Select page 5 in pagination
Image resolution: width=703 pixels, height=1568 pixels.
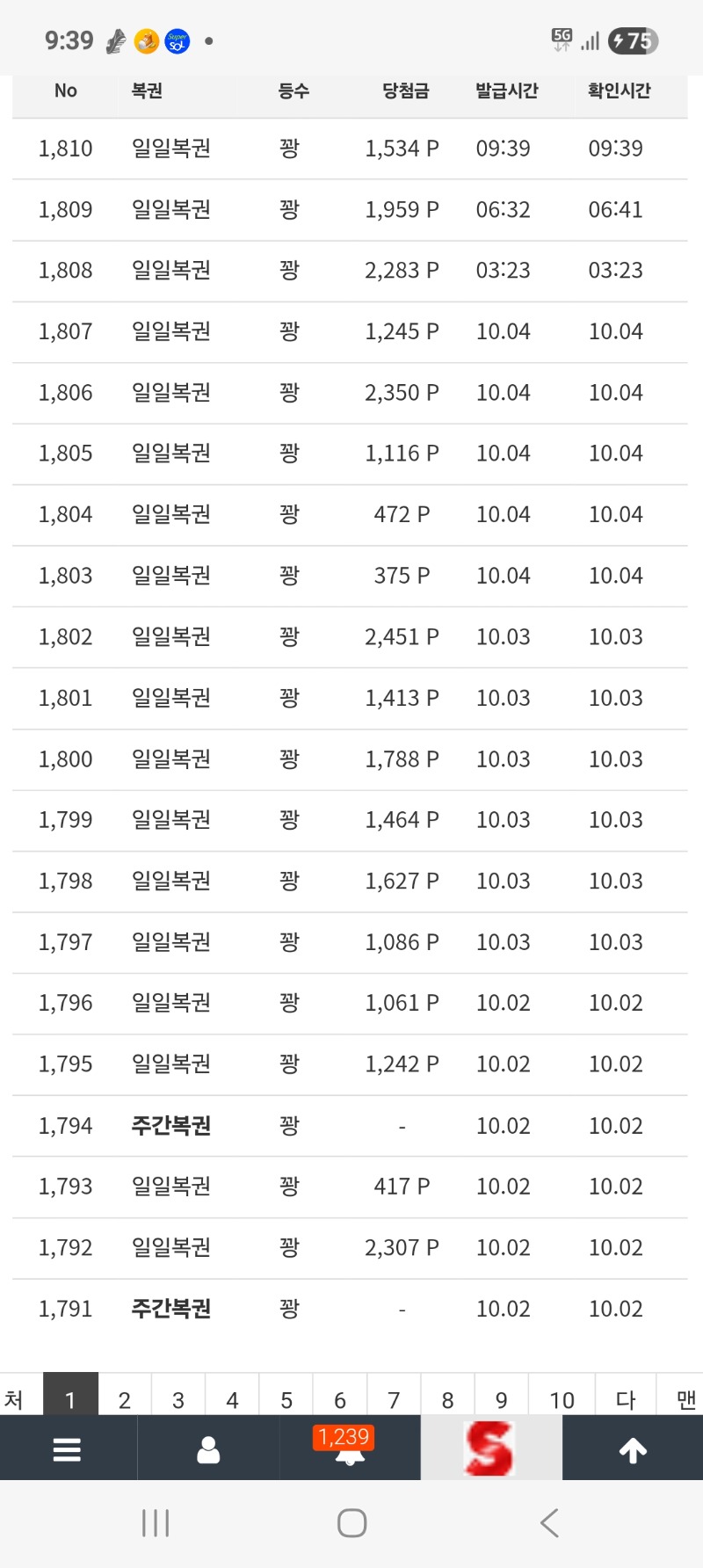286,1397
